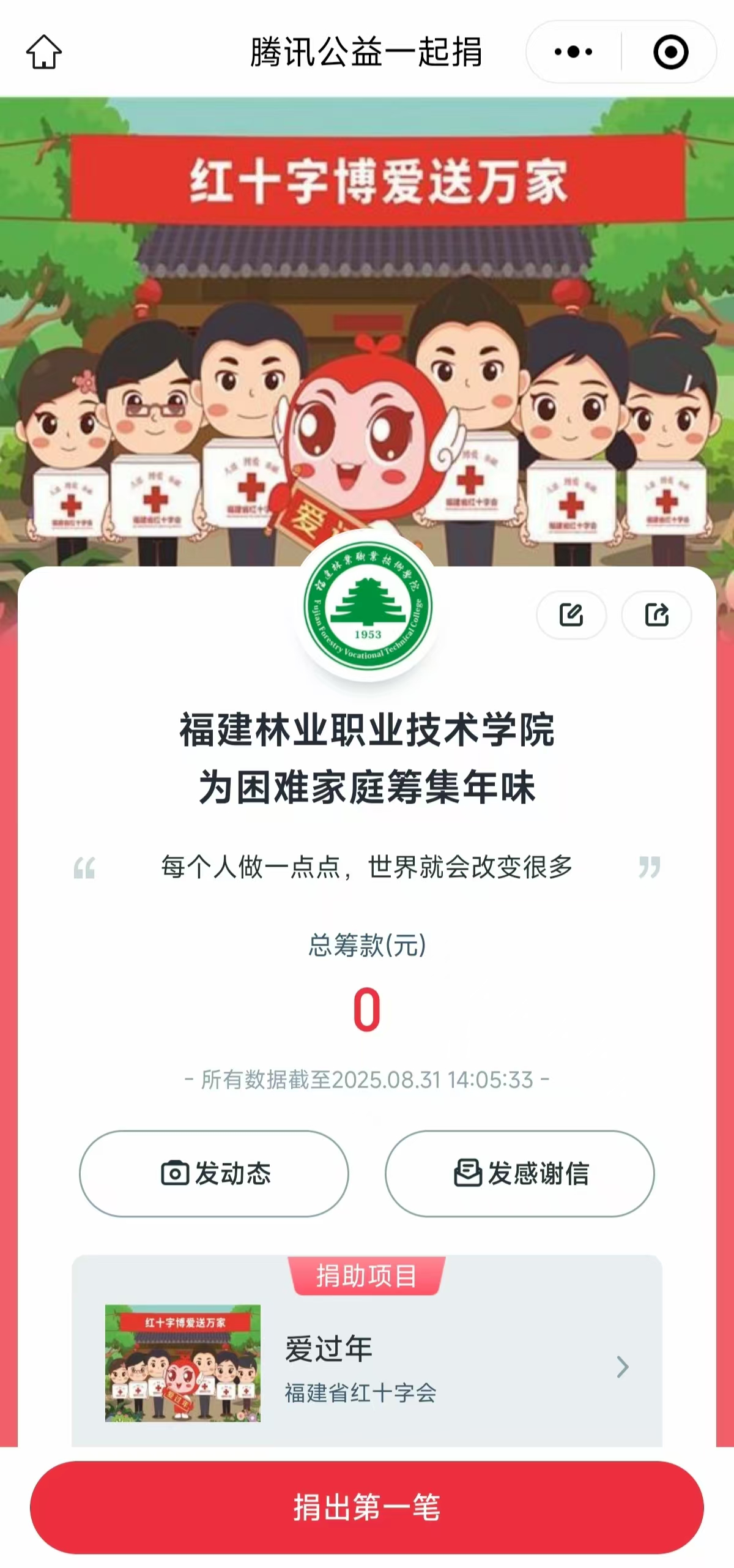The width and height of the screenshot is (734, 1568).
Task: Tap the 发感谢信 button
Action: coord(519,1173)
